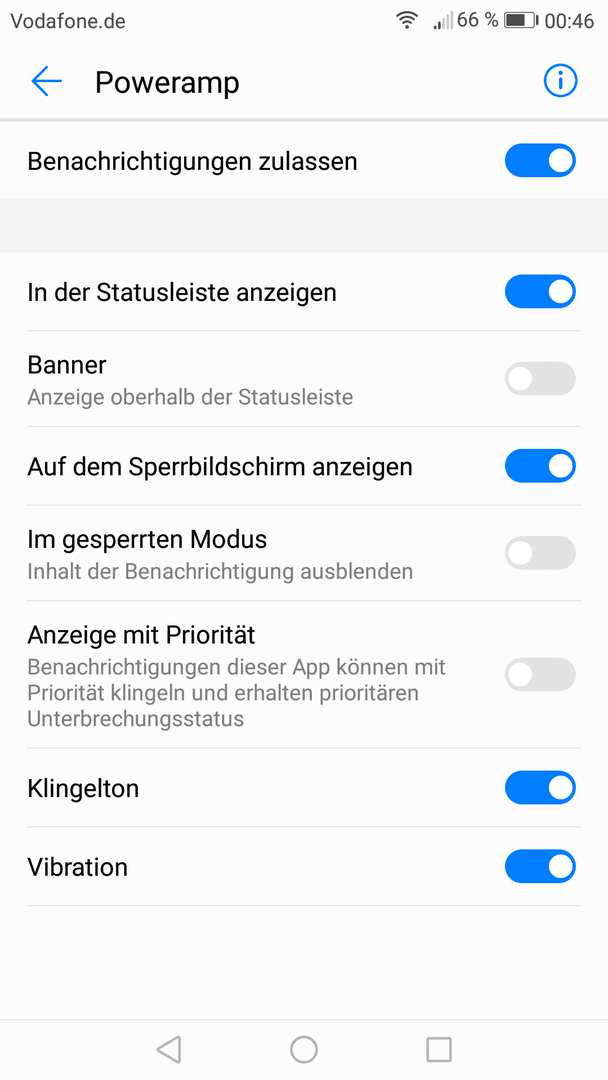
Task: Turn off Auf dem Sperrbildschirm anzeigen
Action: 540,466
